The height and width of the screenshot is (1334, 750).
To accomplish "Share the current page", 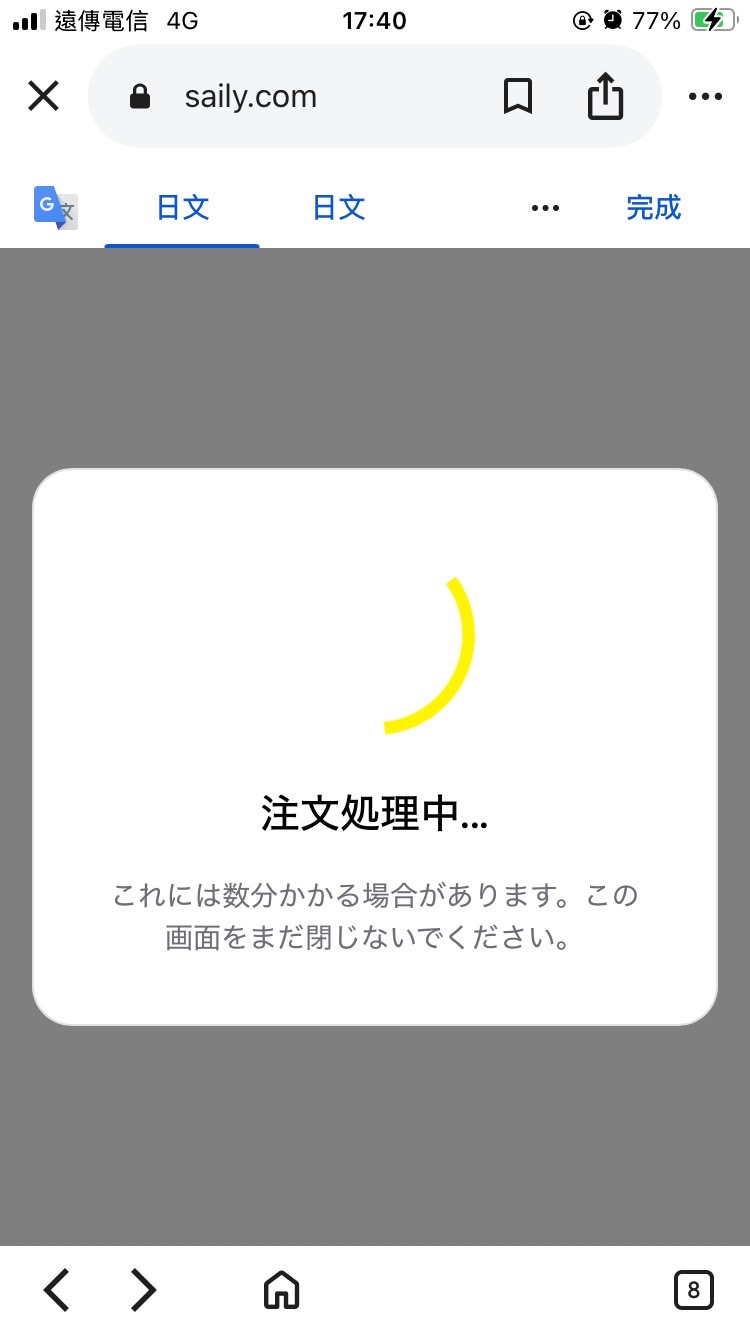I will click(605, 97).
